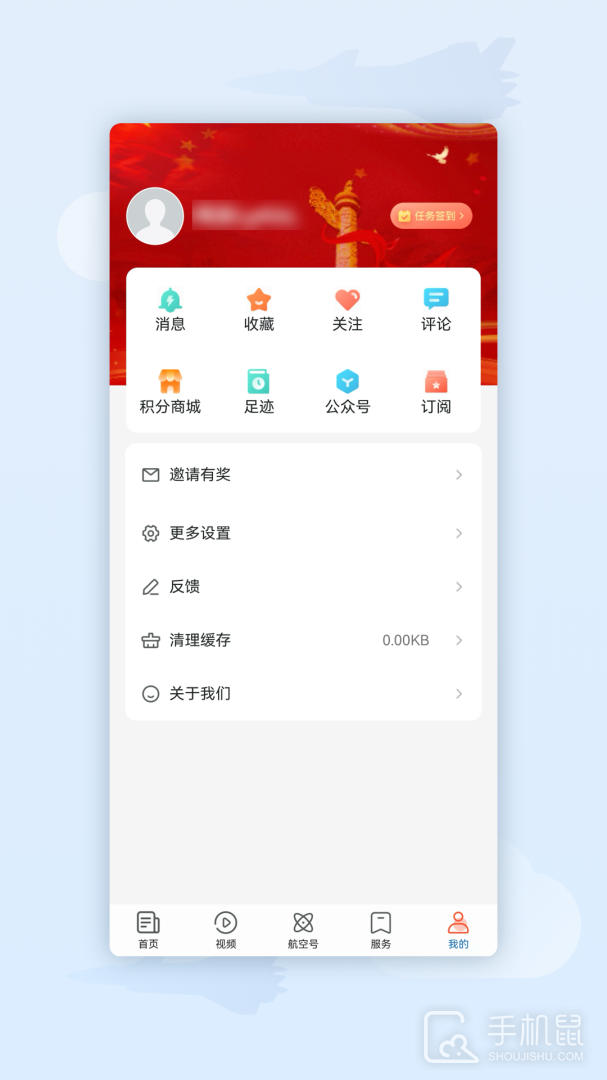Select the 我的 profile tab
The width and height of the screenshot is (607, 1080).
coord(458,930)
